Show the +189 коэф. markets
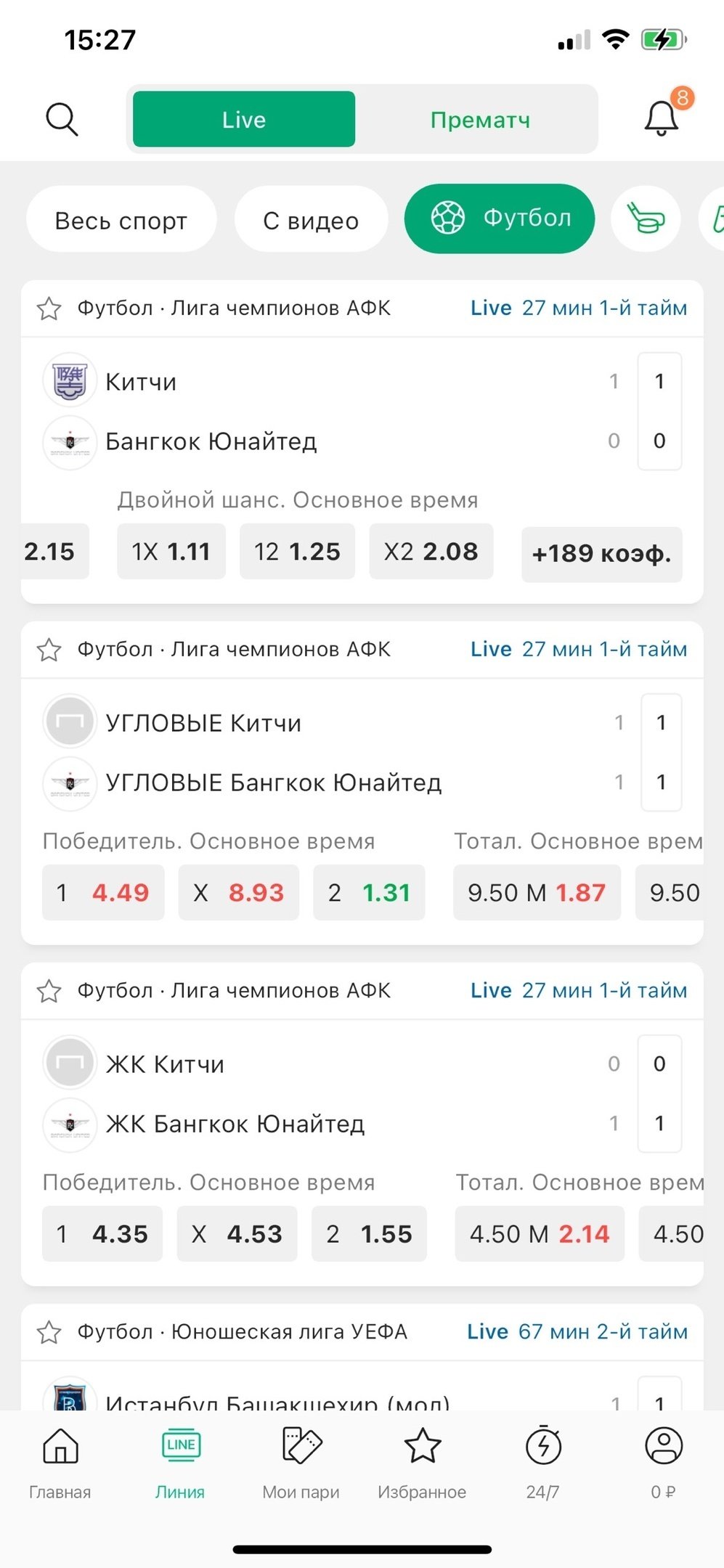This screenshot has height=1568, width=724. tap(601, 554)
